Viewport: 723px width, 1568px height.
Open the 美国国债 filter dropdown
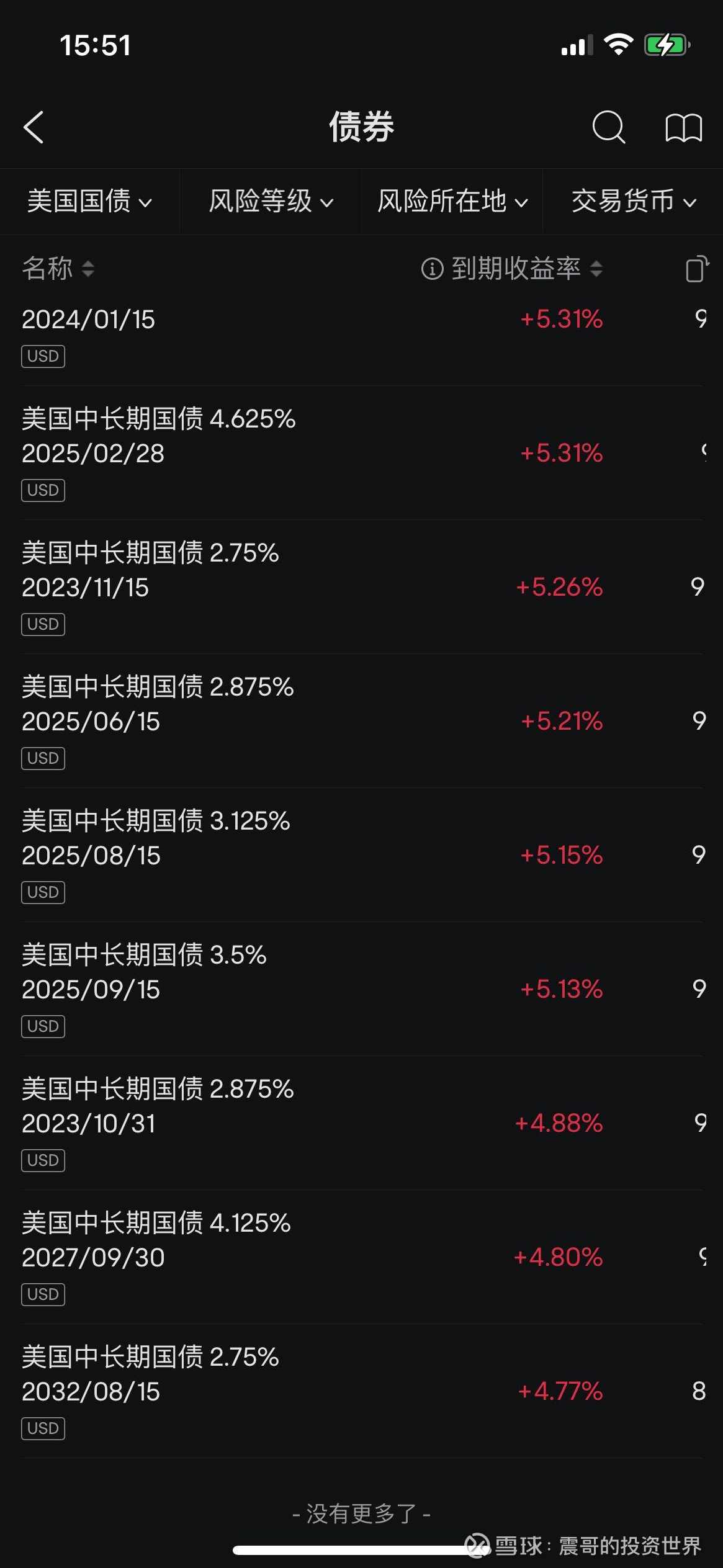pos(89,201)
